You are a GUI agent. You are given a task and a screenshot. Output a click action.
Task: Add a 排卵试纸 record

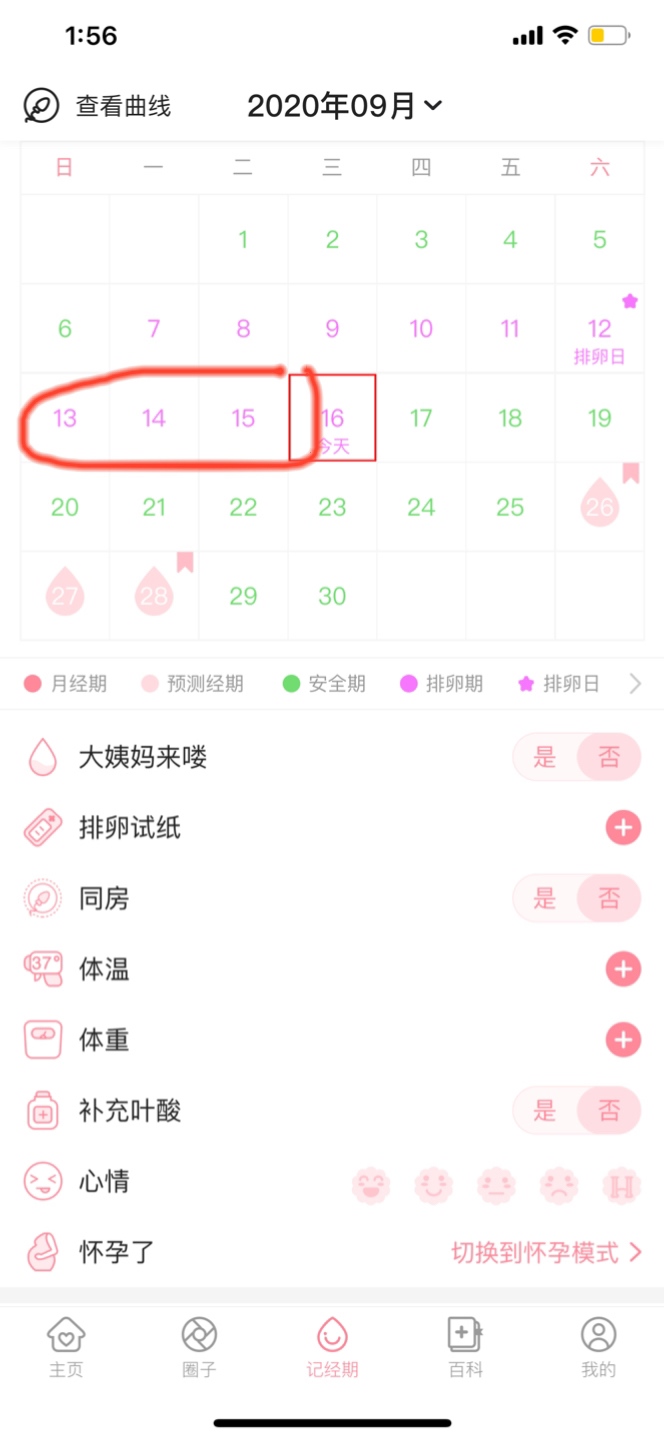point(622,828)
